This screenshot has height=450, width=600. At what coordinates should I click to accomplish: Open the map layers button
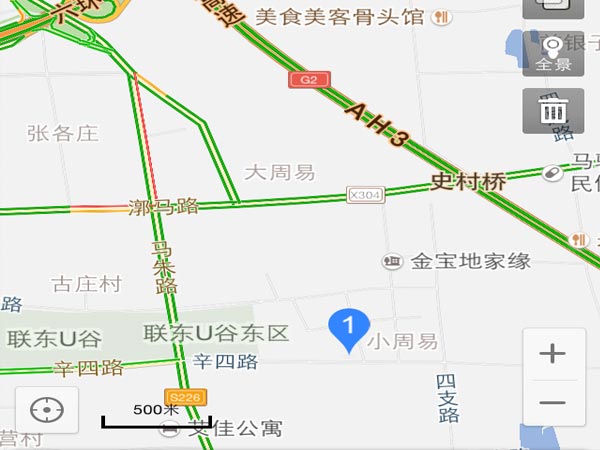pyautogui.click(x=553, y=5)
